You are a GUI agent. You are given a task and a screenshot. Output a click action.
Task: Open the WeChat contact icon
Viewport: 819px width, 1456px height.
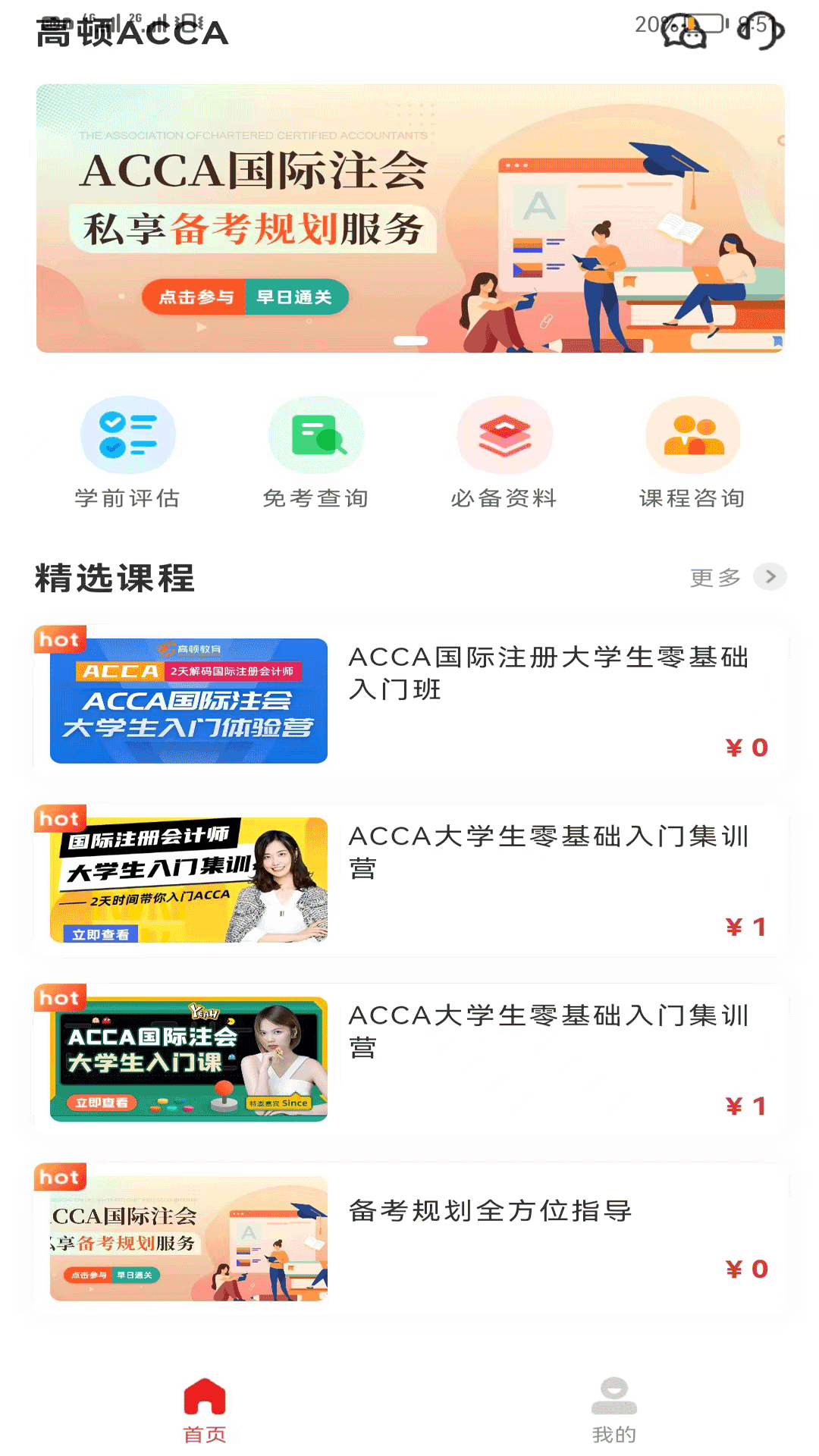684,32
